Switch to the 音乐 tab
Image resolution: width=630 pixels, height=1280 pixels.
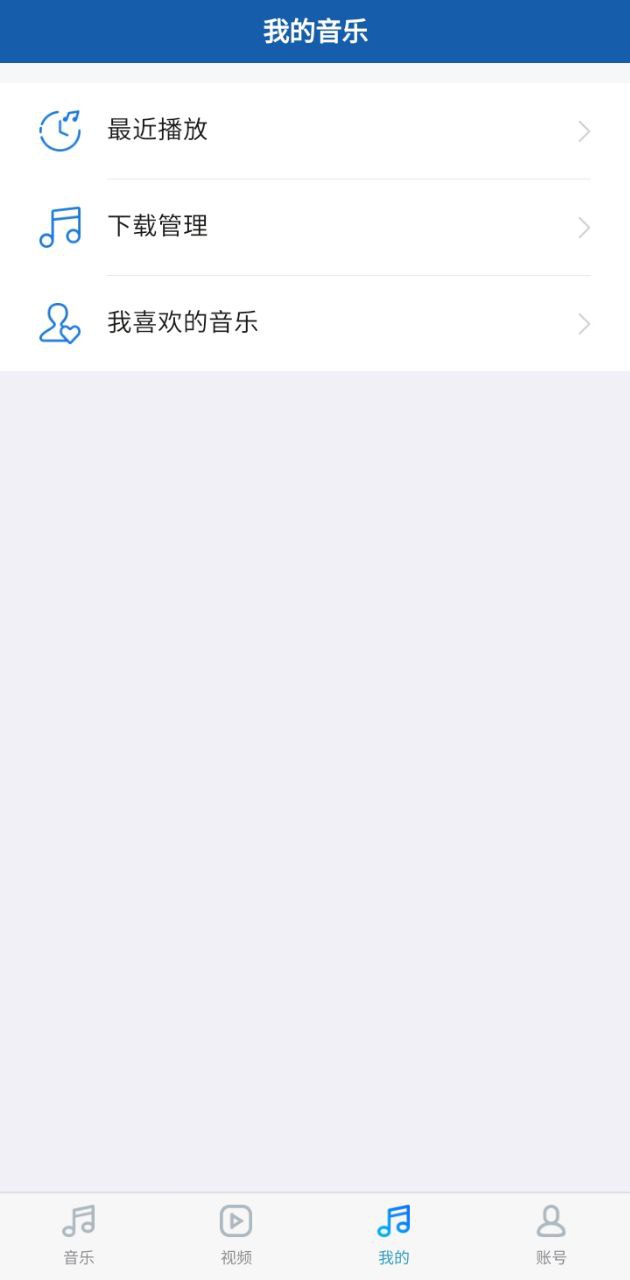pyautogui.click(x=79, y=1236)
